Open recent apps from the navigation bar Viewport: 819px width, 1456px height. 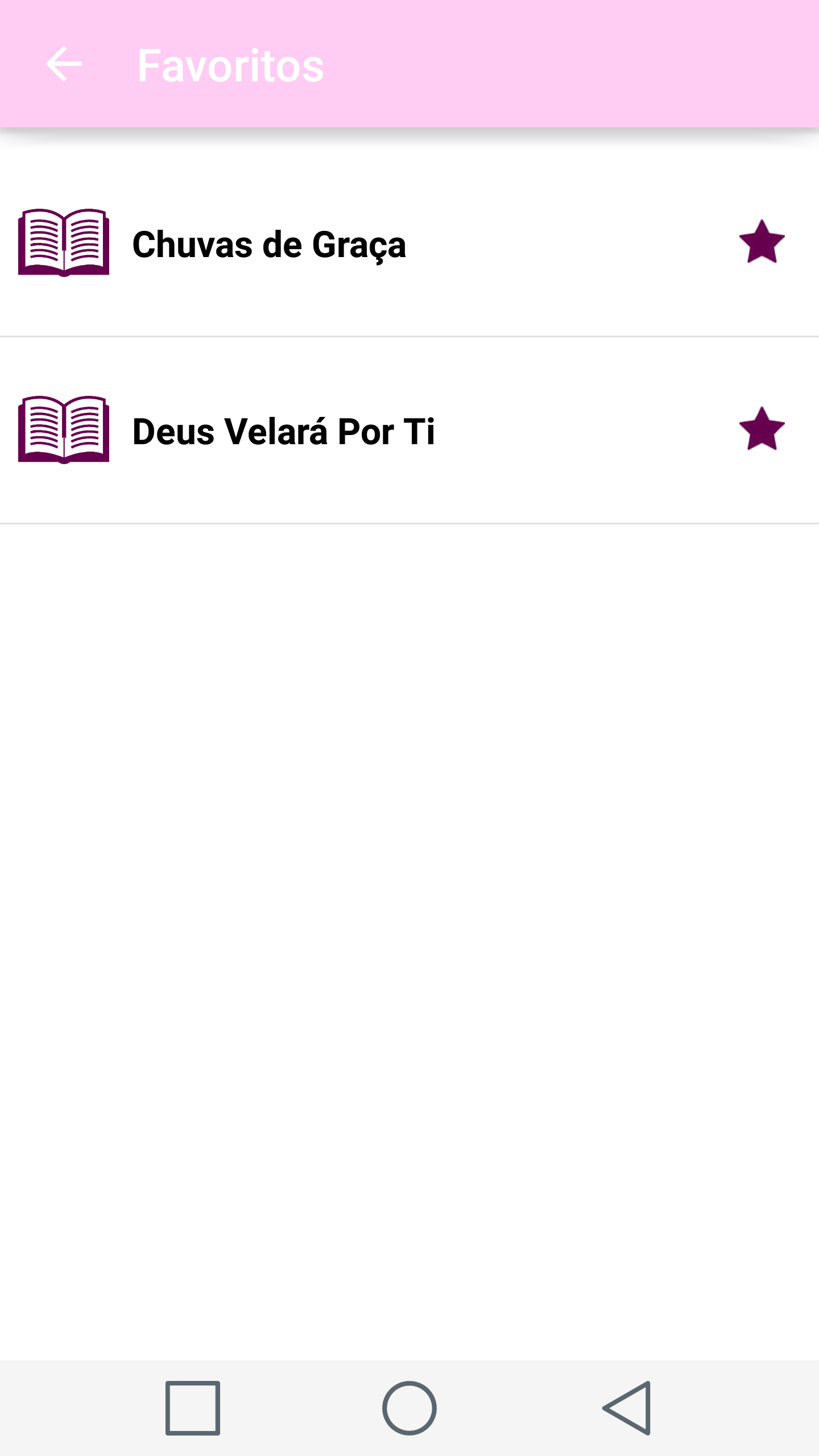click(x=193, y=1408)
